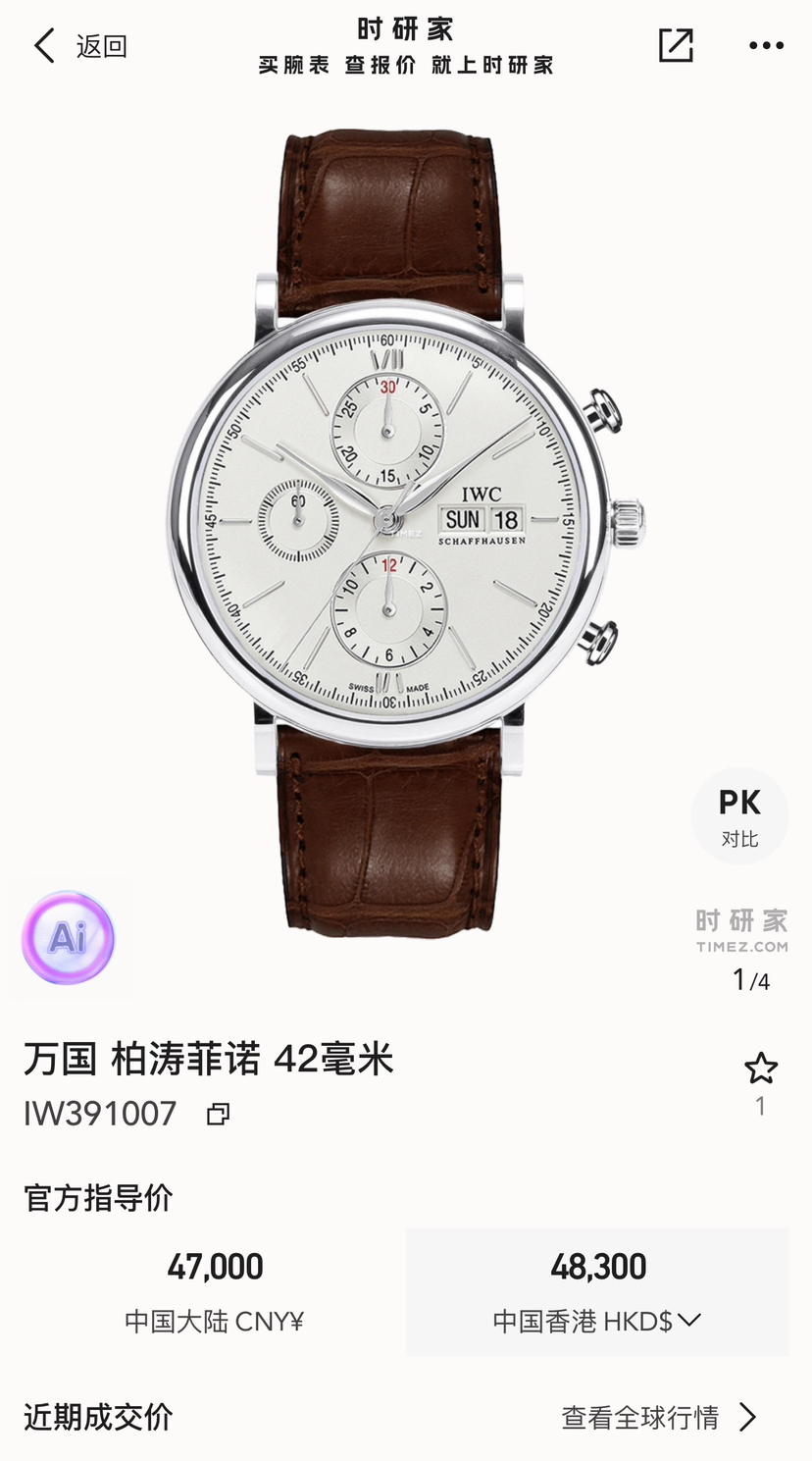Open the three-dot overflow menu

(x=766, y=45)
